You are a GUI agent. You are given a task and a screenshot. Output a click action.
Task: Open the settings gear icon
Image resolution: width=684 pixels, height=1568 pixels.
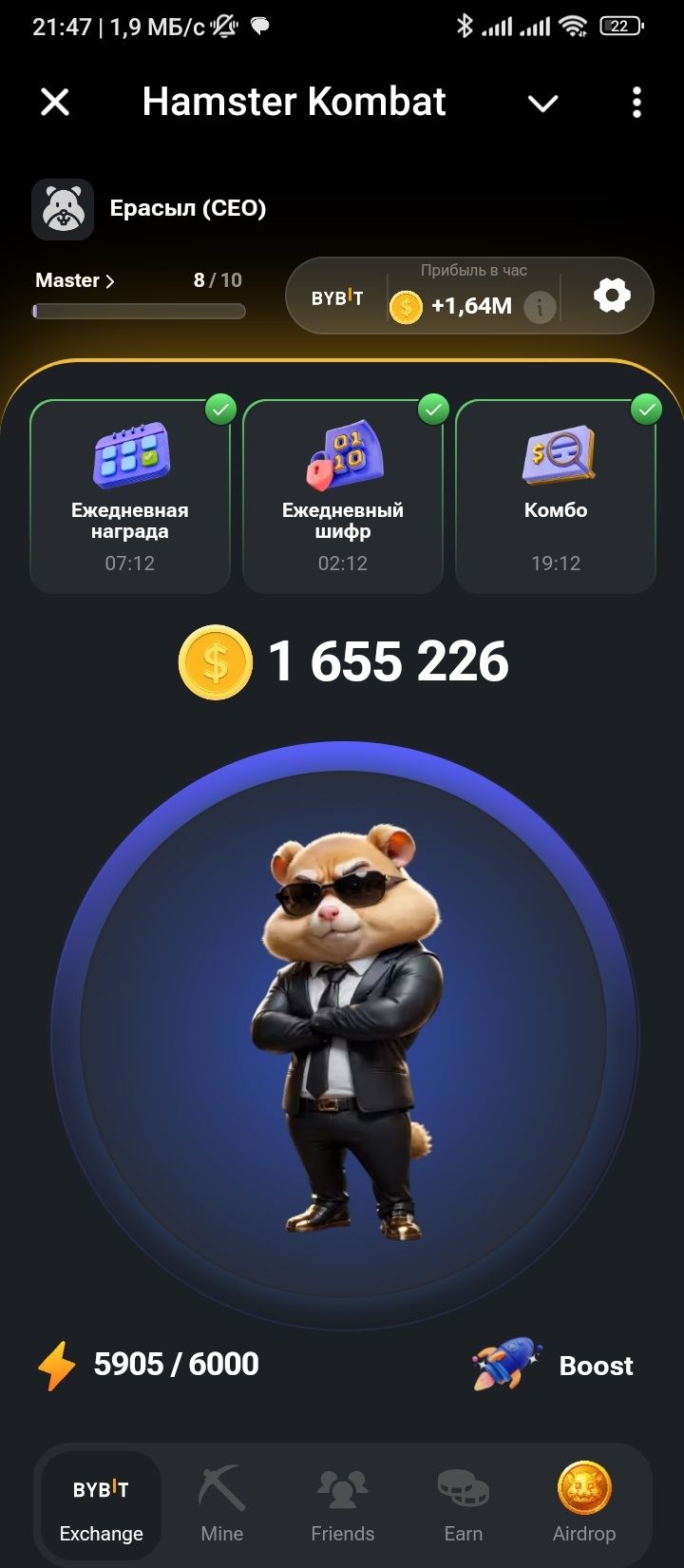[612, 296]
